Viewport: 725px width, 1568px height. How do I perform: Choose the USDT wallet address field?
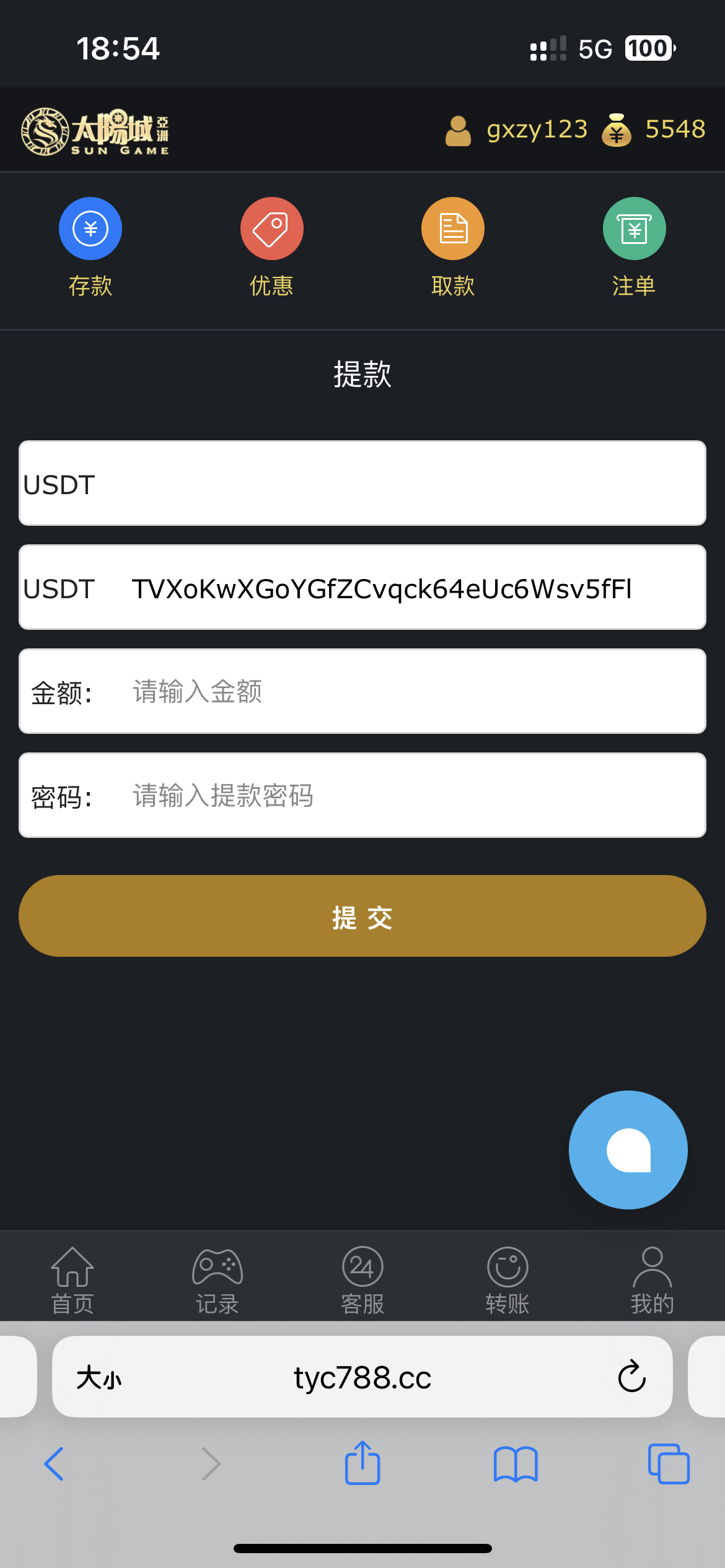pyautogui.click(x=362, y=588)
